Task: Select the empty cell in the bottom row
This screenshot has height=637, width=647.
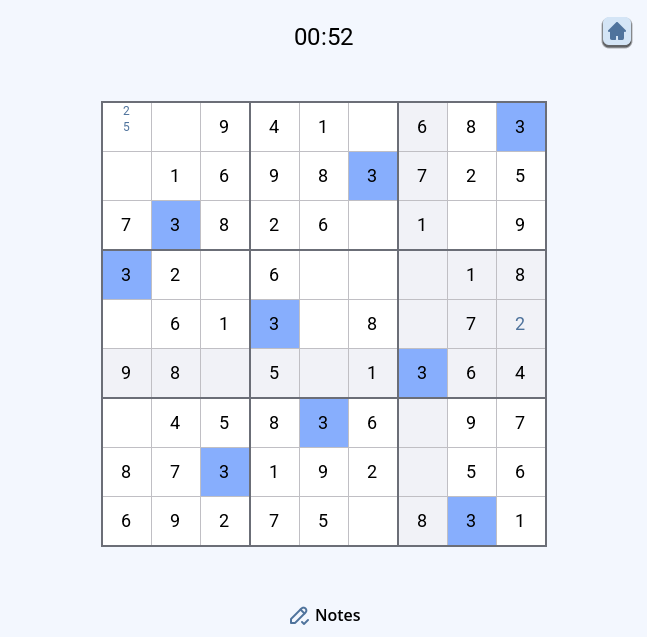Action: point(372,521)
